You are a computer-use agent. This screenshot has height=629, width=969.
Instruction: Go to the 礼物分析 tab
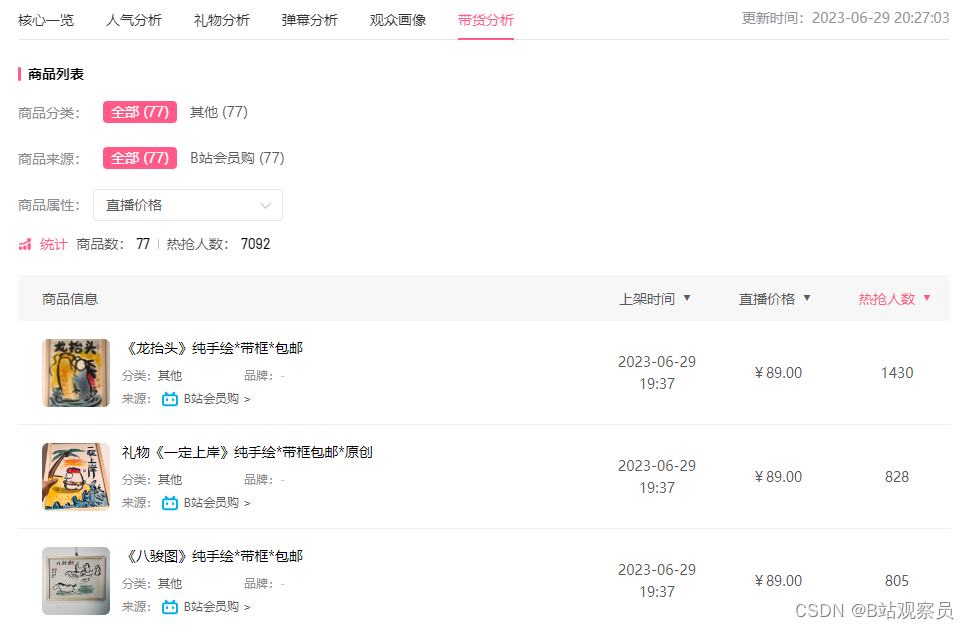point(222,20)
